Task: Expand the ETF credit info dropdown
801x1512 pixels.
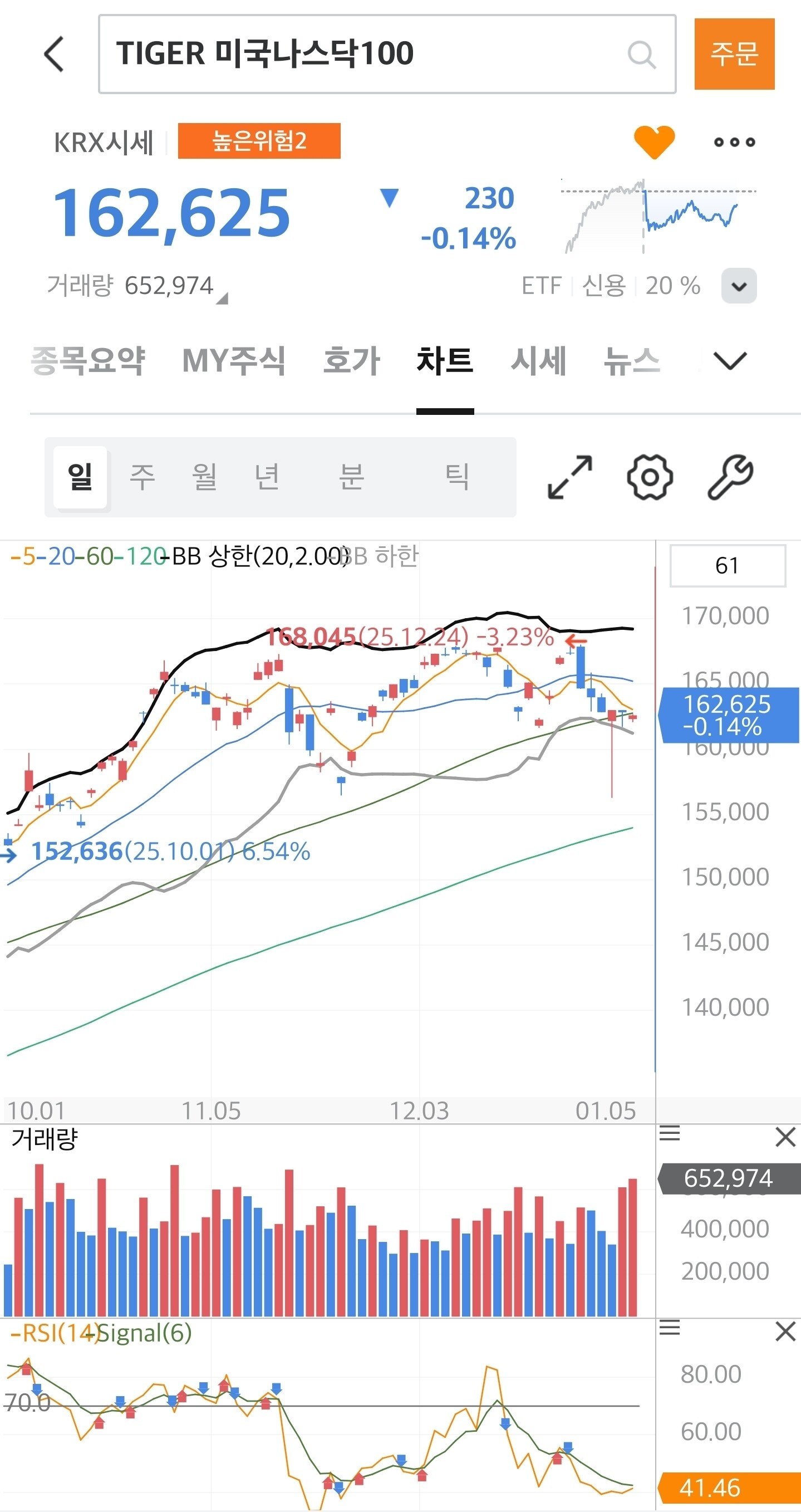Action: [x=738, y=286]
